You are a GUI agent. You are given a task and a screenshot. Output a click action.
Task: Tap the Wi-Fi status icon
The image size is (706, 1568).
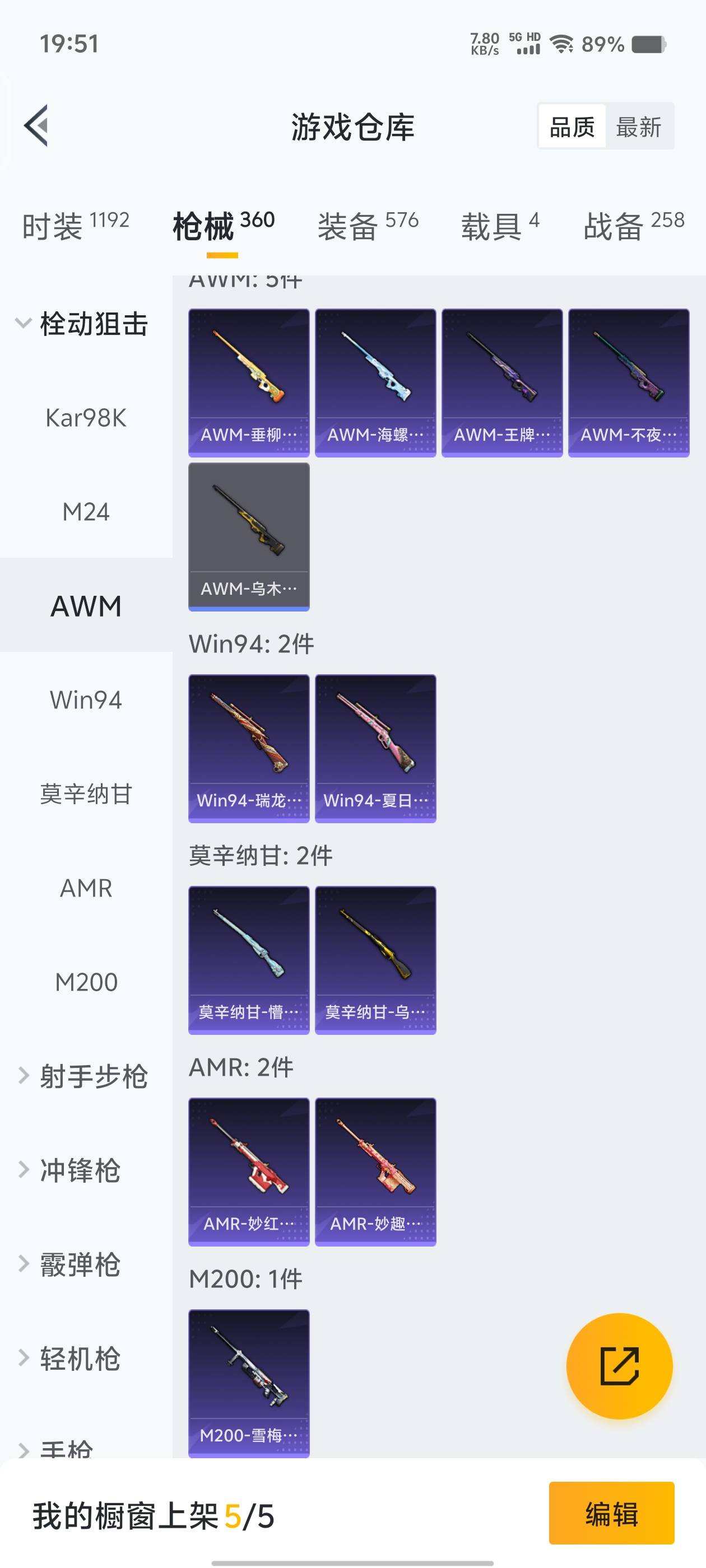pos(561,44)
